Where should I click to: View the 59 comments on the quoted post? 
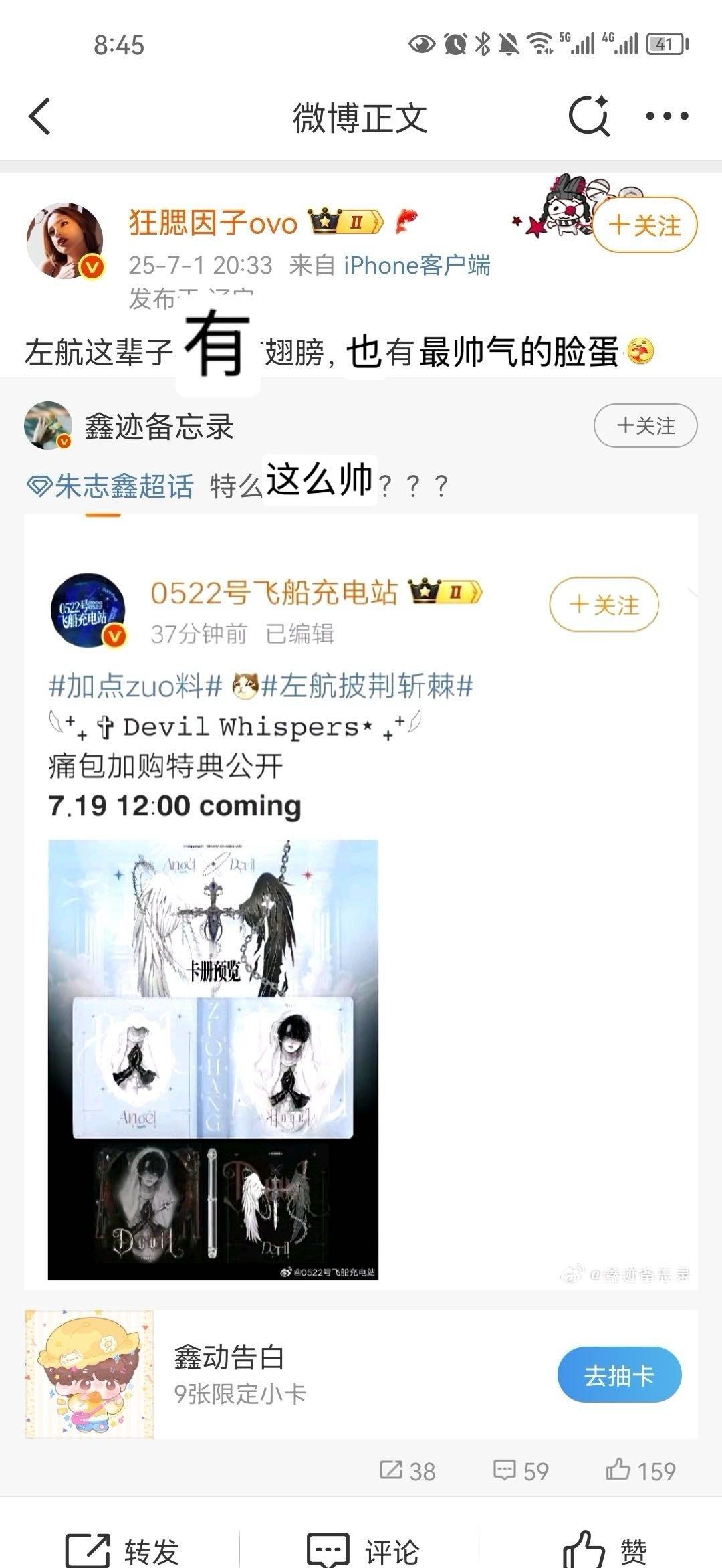(521, 1471)
